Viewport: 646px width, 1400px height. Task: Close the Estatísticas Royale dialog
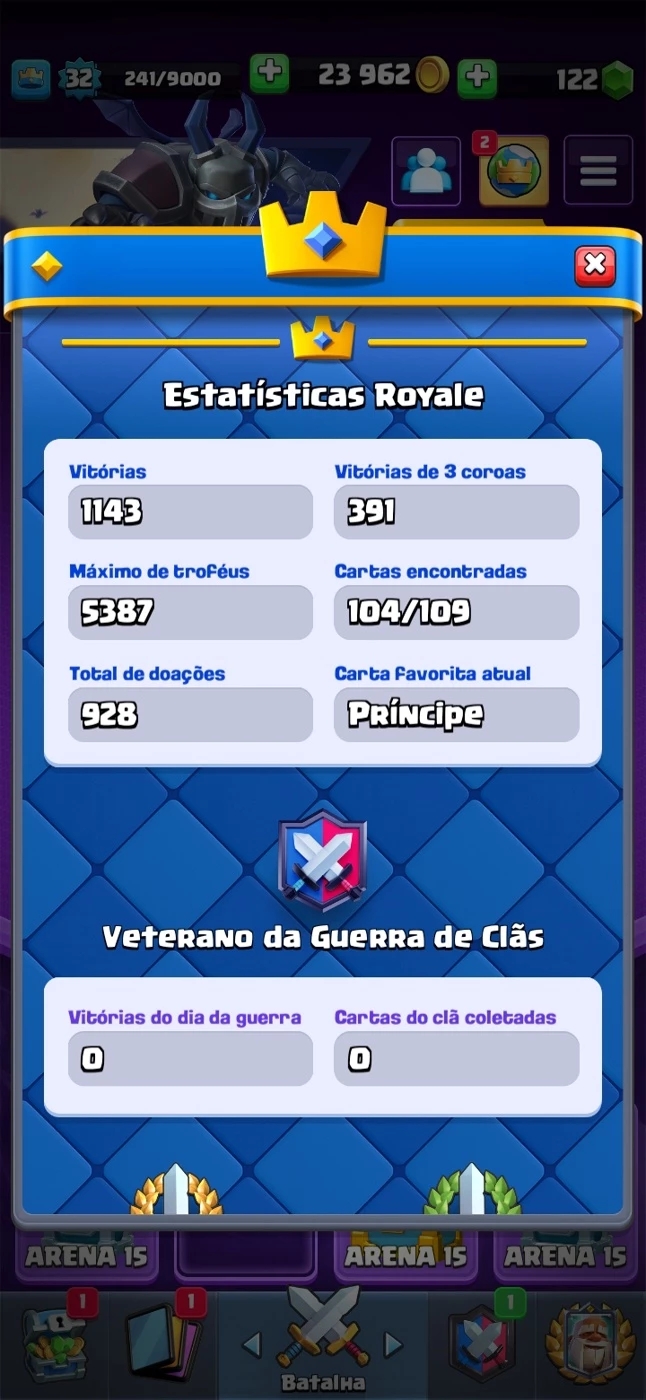click(595, 265)
